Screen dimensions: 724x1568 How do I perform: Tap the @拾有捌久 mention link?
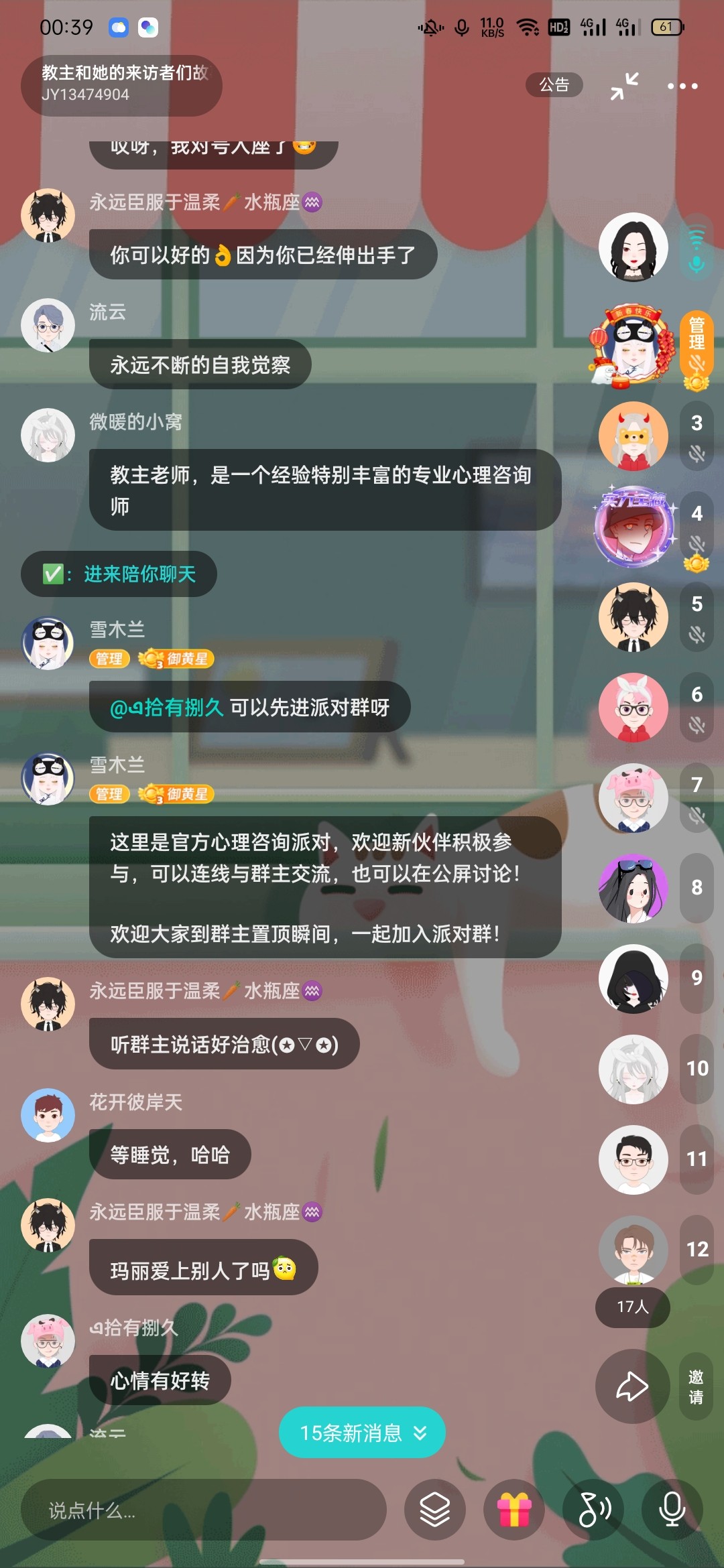[x=166, y=708]
